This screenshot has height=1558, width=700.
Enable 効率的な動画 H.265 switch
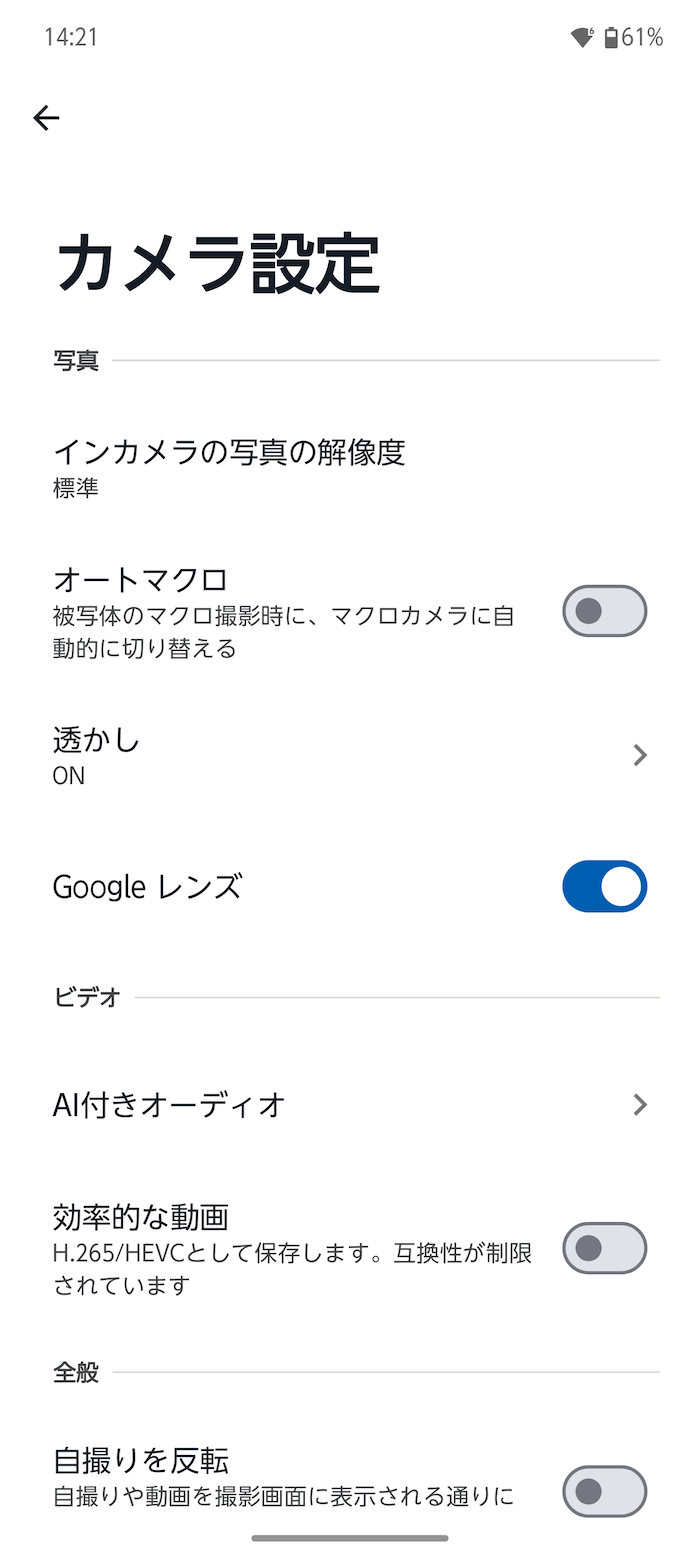[604, 1248]
